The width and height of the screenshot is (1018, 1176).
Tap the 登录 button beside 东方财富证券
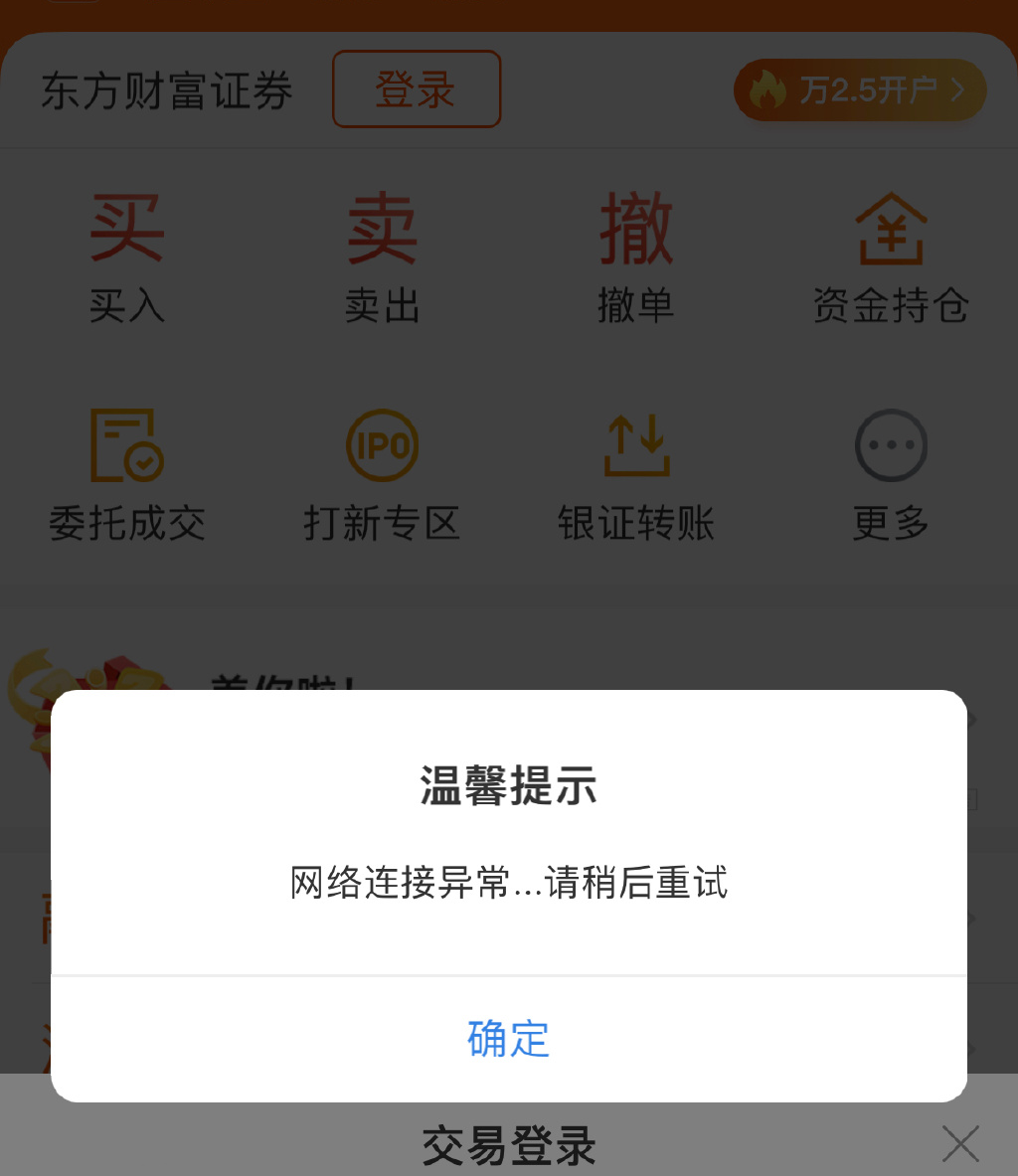[416, 89]
